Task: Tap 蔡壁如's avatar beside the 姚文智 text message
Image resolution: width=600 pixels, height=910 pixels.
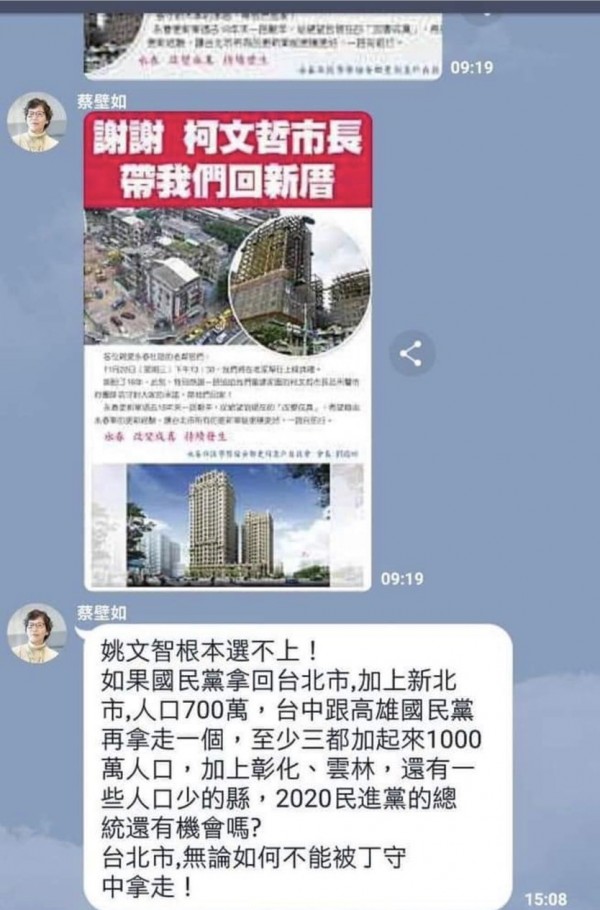Action: [x=37, y=634]
